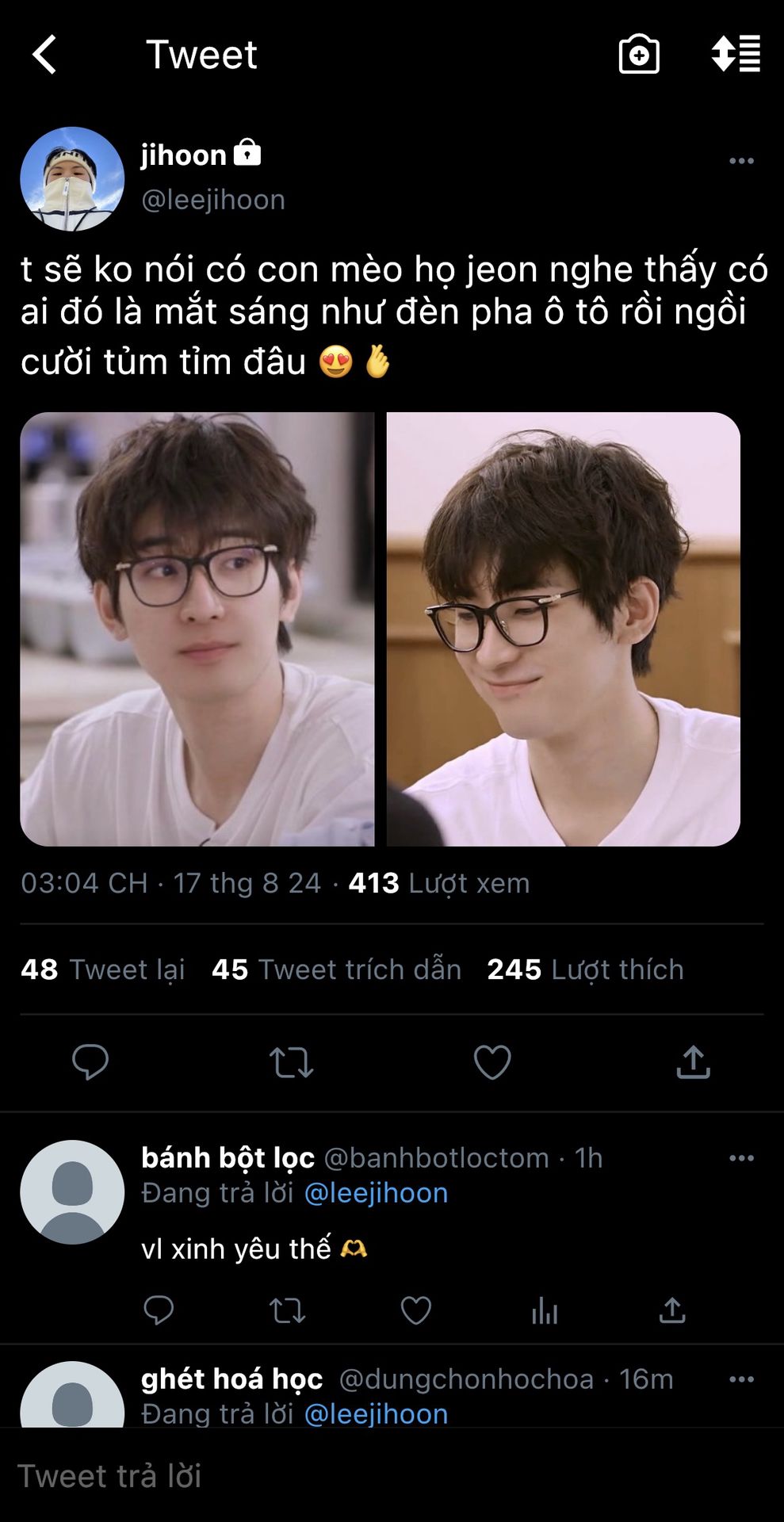This screenshot has width=784, height=1522.
Task: Open jihoon's profile picture
Action: pos(72,179)
